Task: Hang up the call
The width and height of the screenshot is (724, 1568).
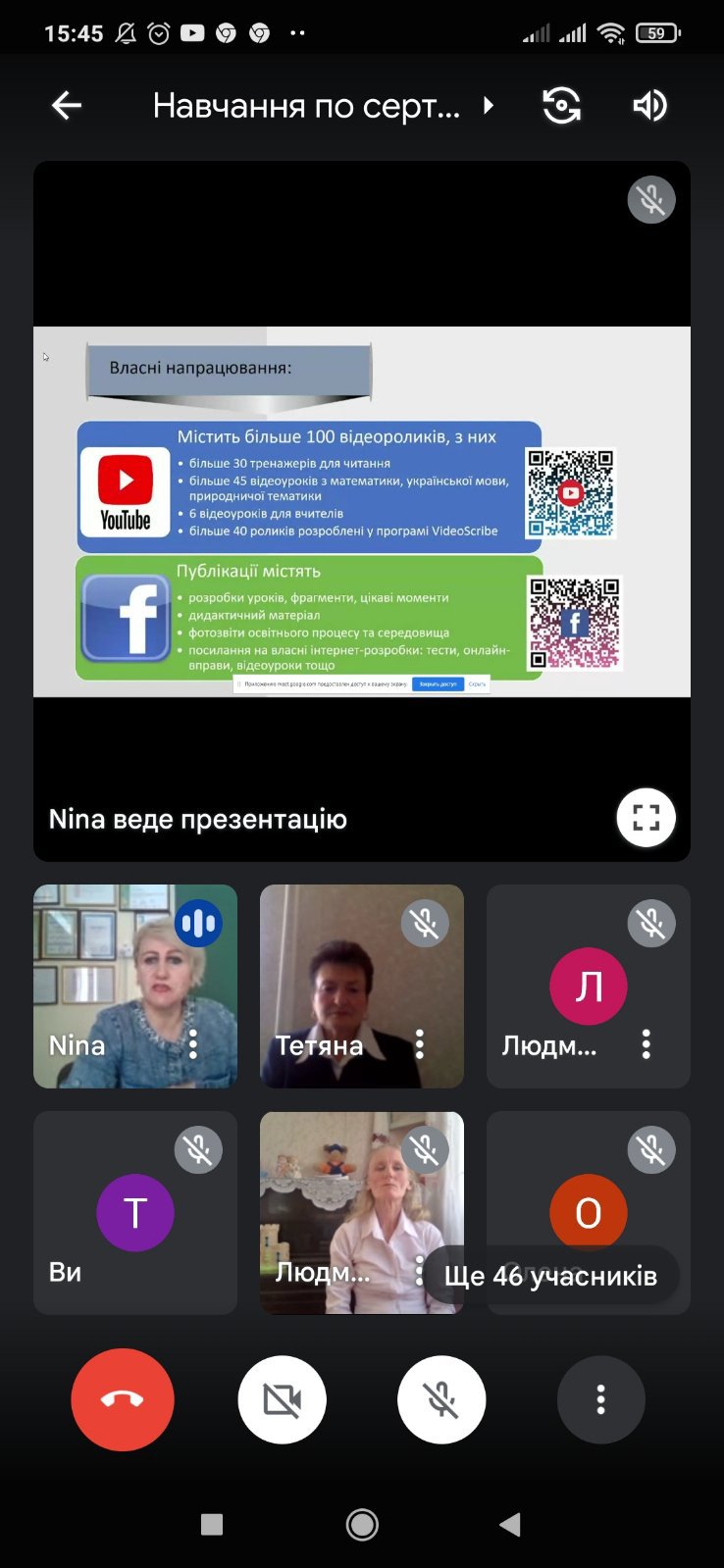Action: pyautogui.click(x=123, y=1399)
